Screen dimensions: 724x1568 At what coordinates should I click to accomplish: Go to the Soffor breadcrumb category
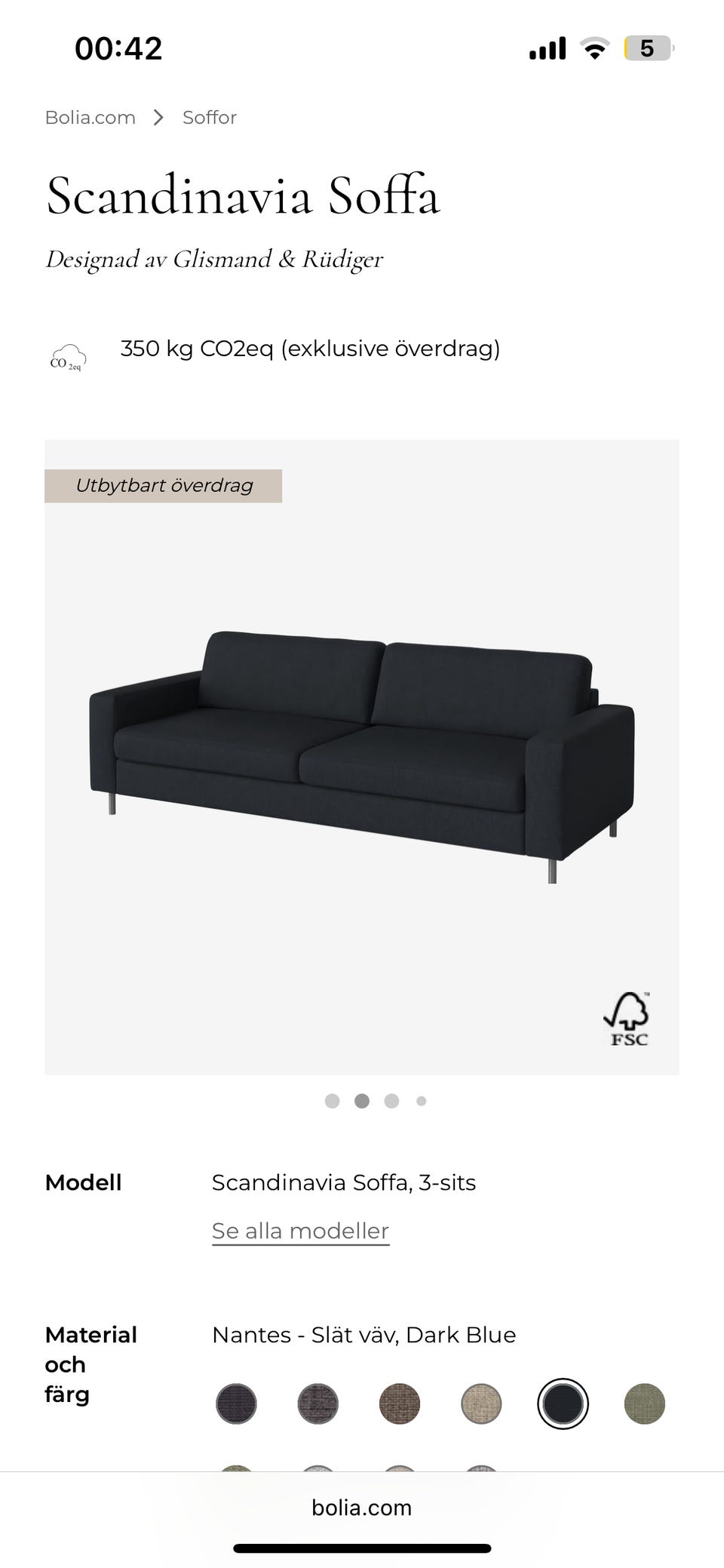(x=209, y=118)
